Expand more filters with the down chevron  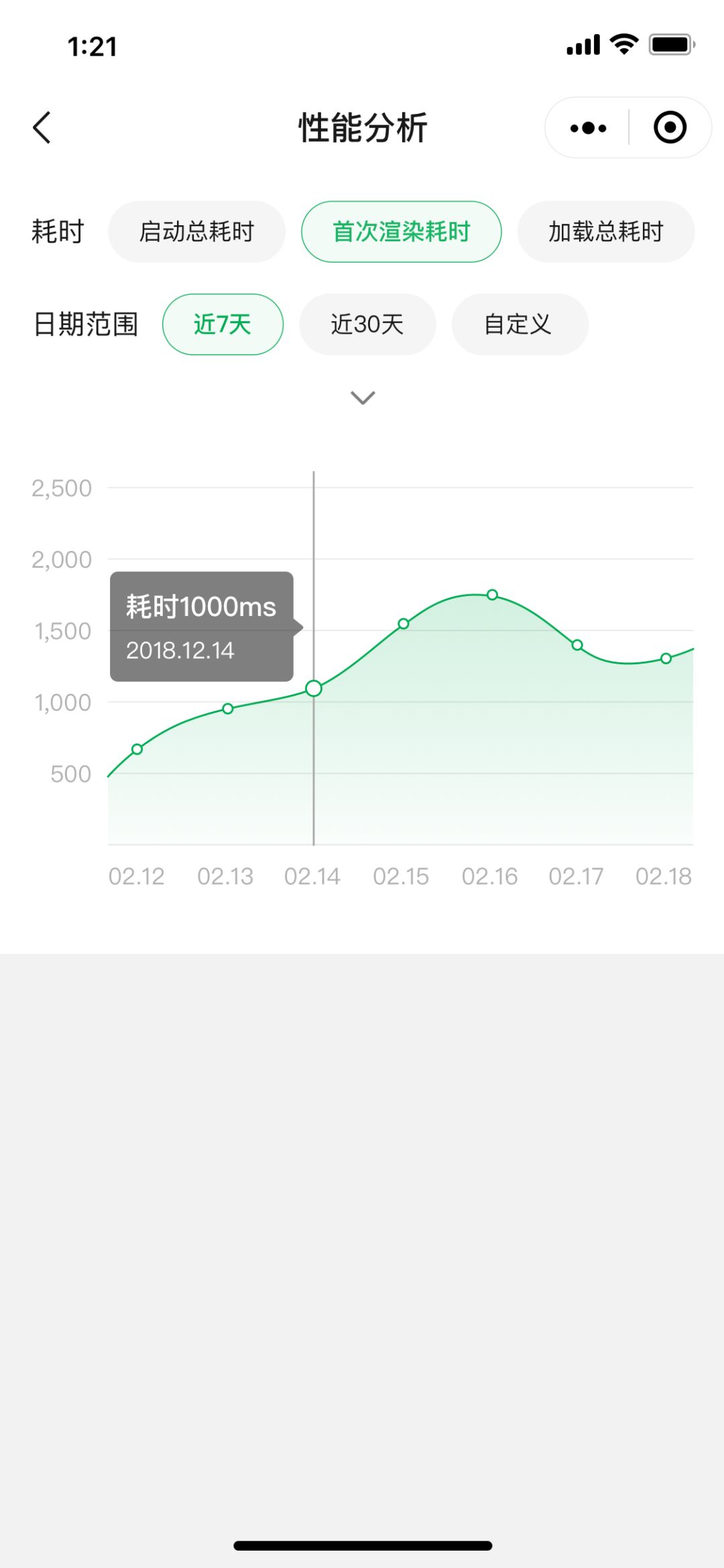coord(363,398)
